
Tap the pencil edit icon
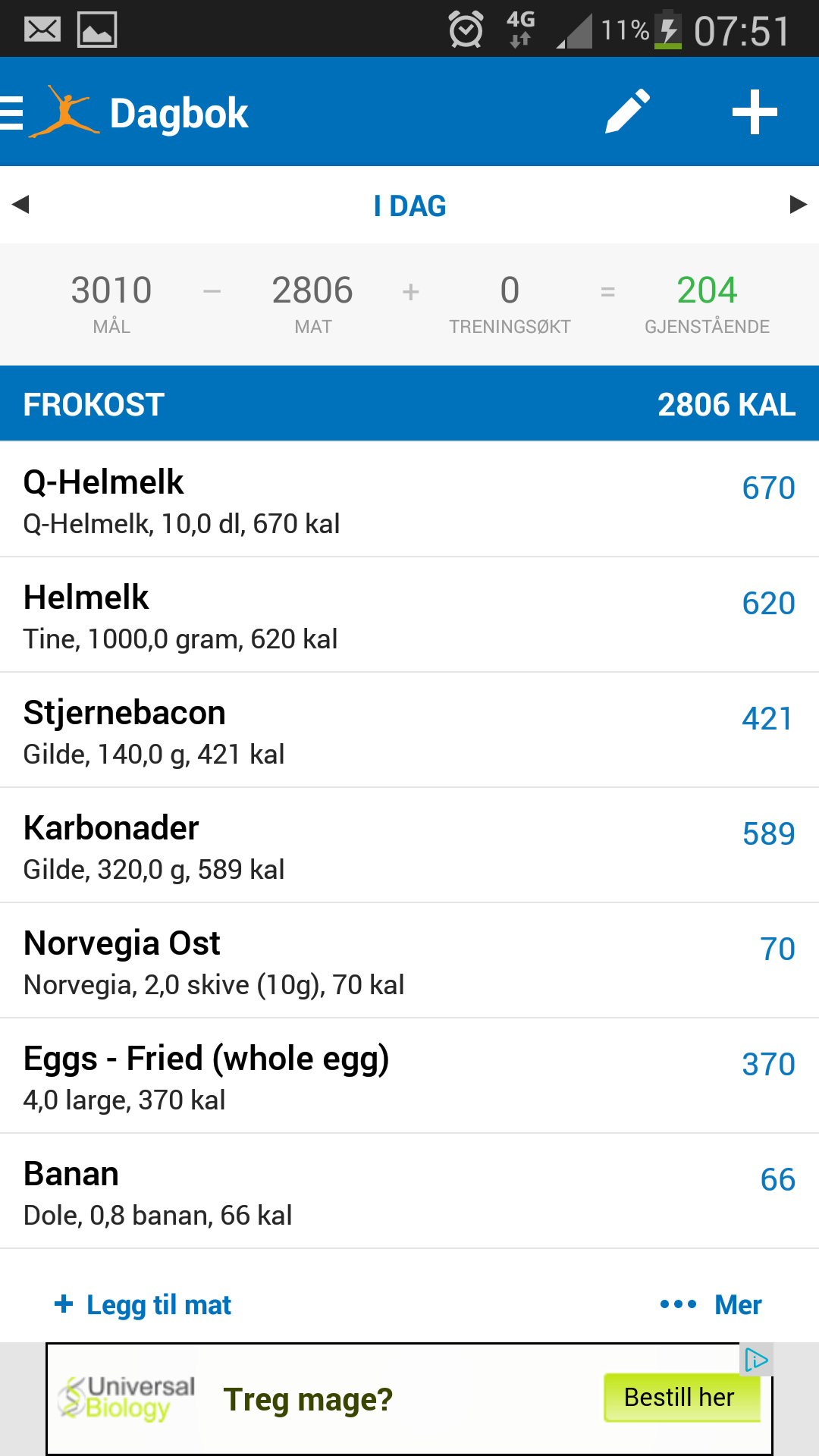628,111
